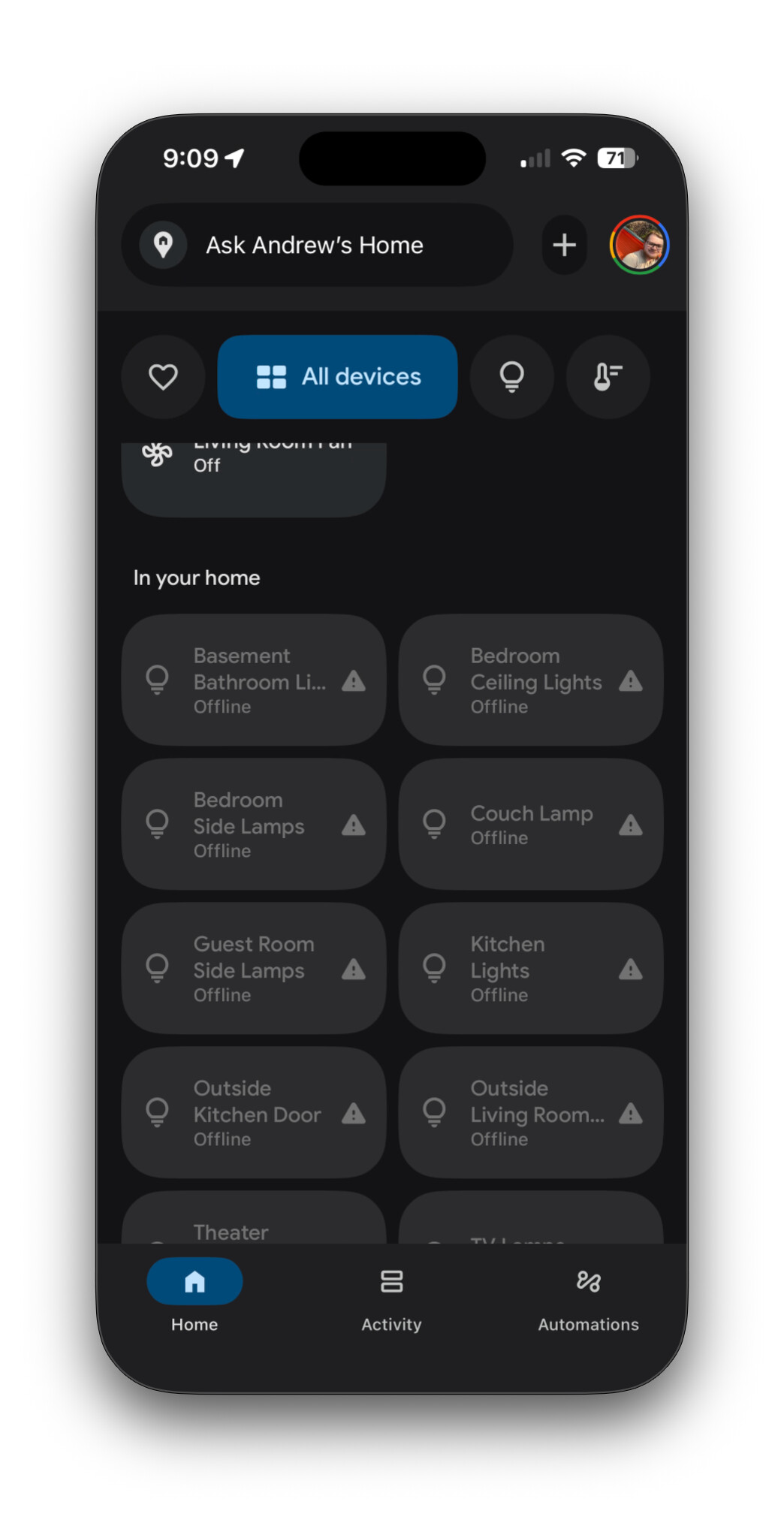Open the Outside Kitchen Door tile
Screen dimensions: 784x1517
click(x=254, y=1112)
